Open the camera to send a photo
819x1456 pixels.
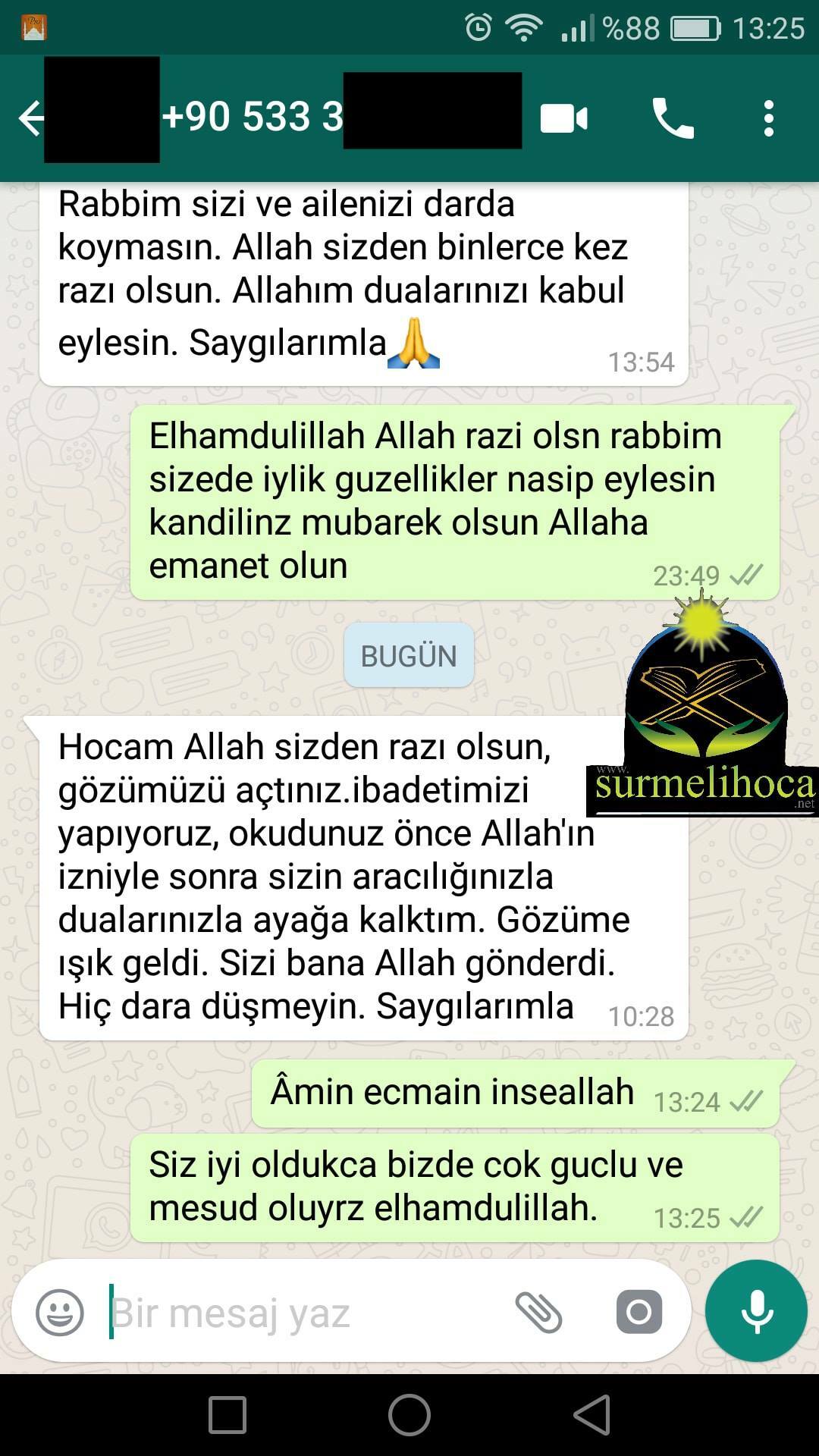pos(639,1313)
